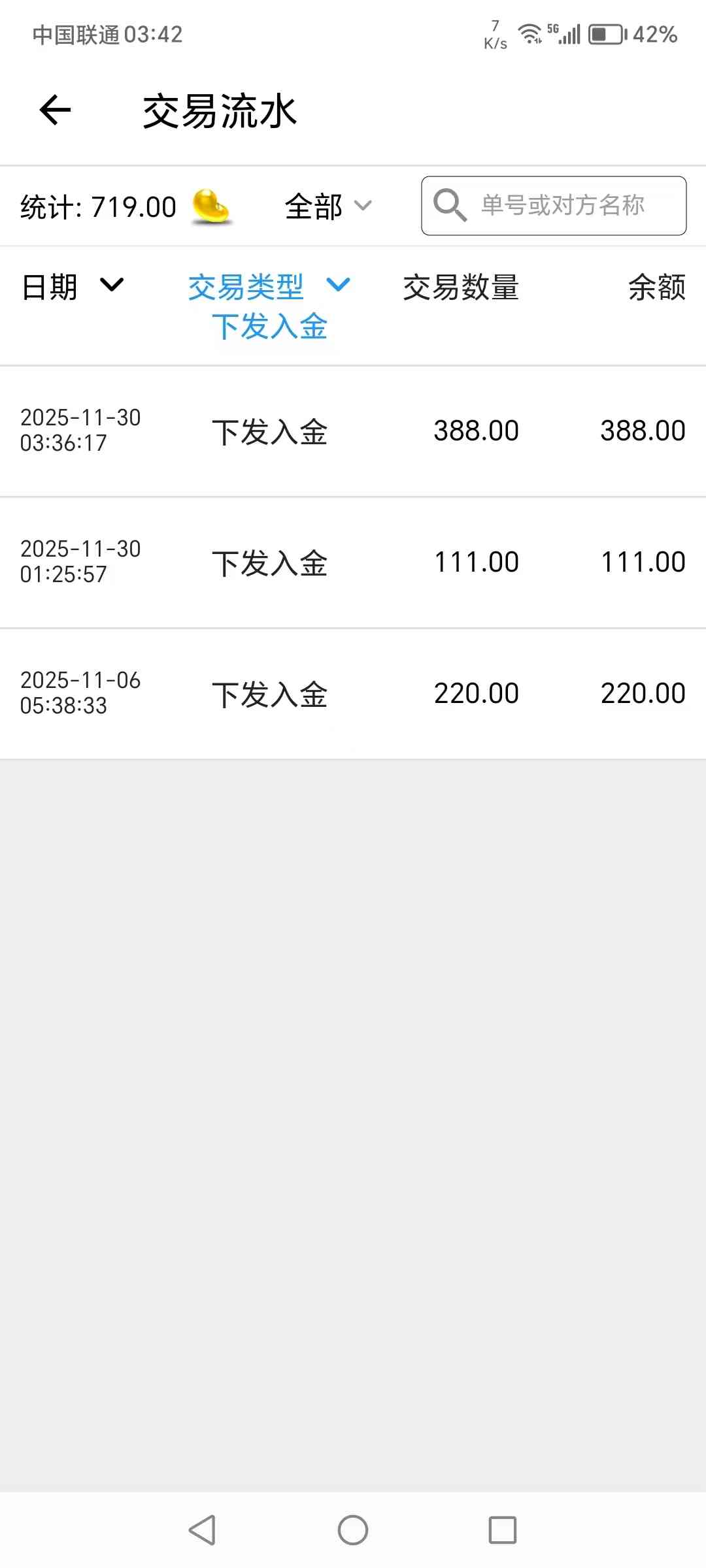The image size is (706, 1568).
Task: Go back from 交易流水 page
Action: 55,110
